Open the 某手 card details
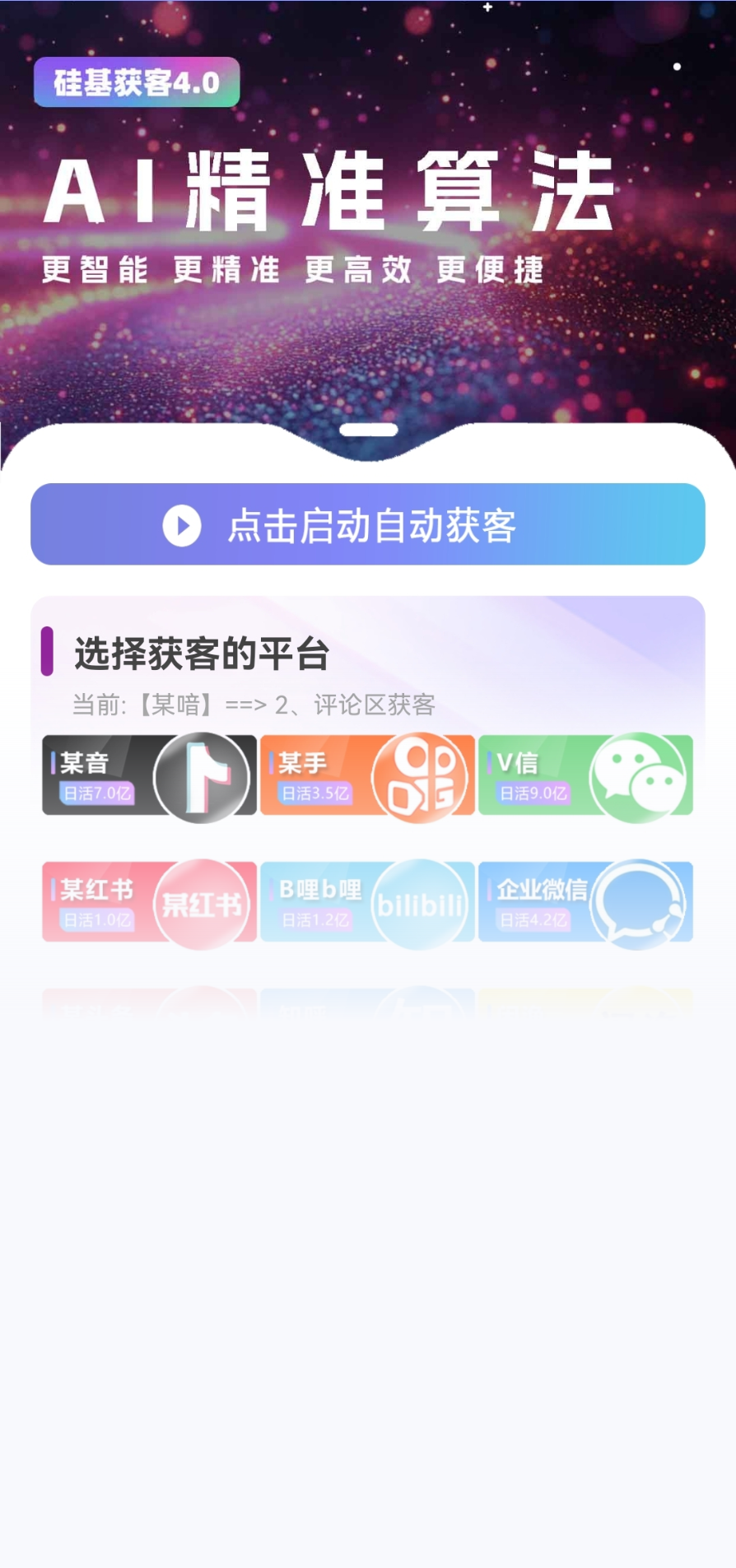This screenshot has width=736, height=1568. (367, 776)
